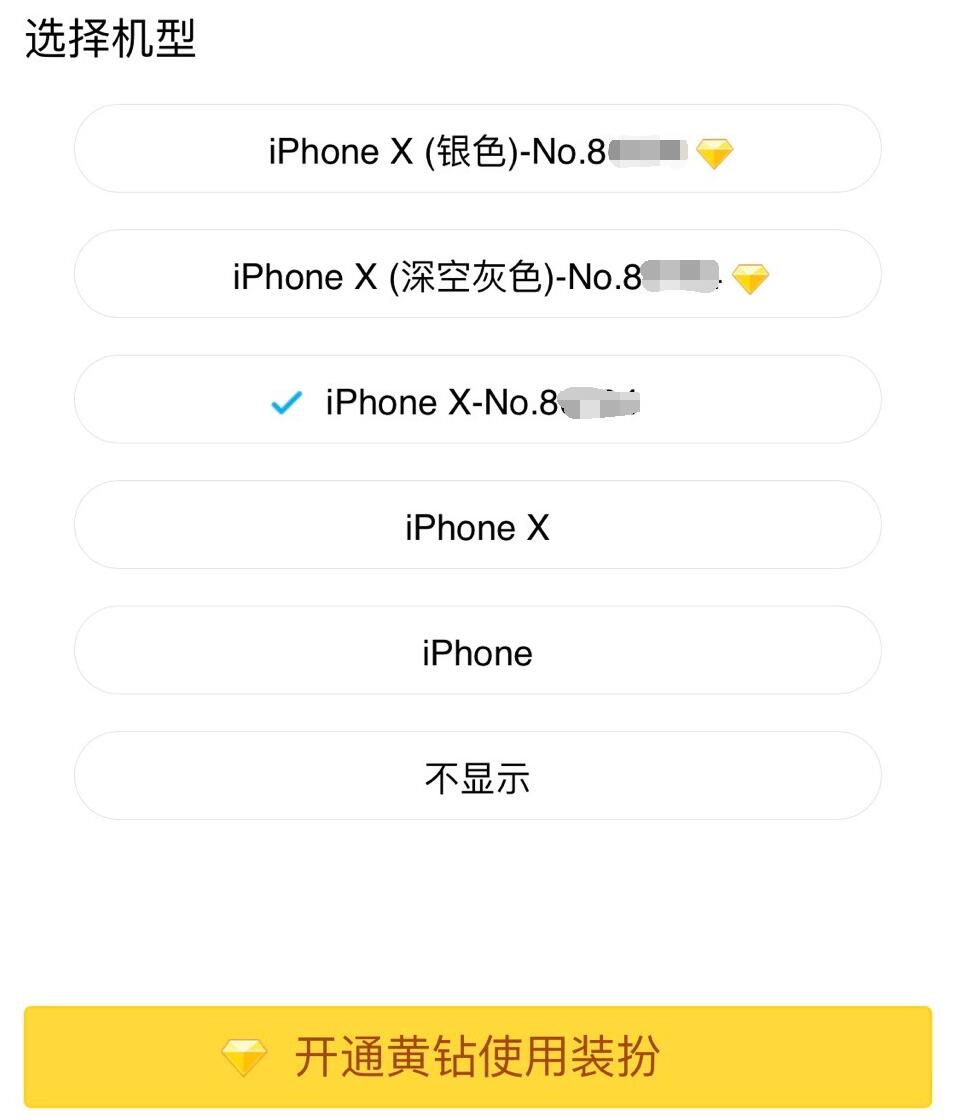Choose 不显示 to hide the phone model
Screen dimensions: 955x1120
477,776
